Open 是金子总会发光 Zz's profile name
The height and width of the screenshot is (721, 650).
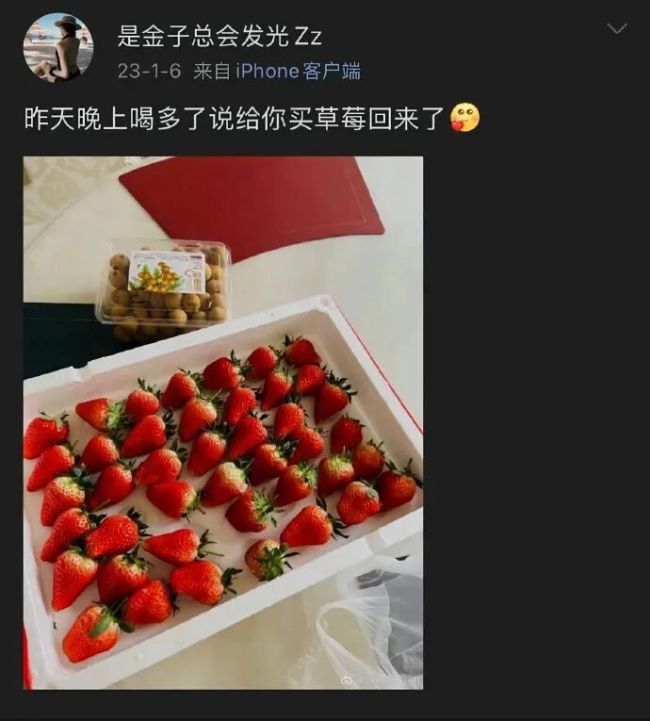(220, 37)
